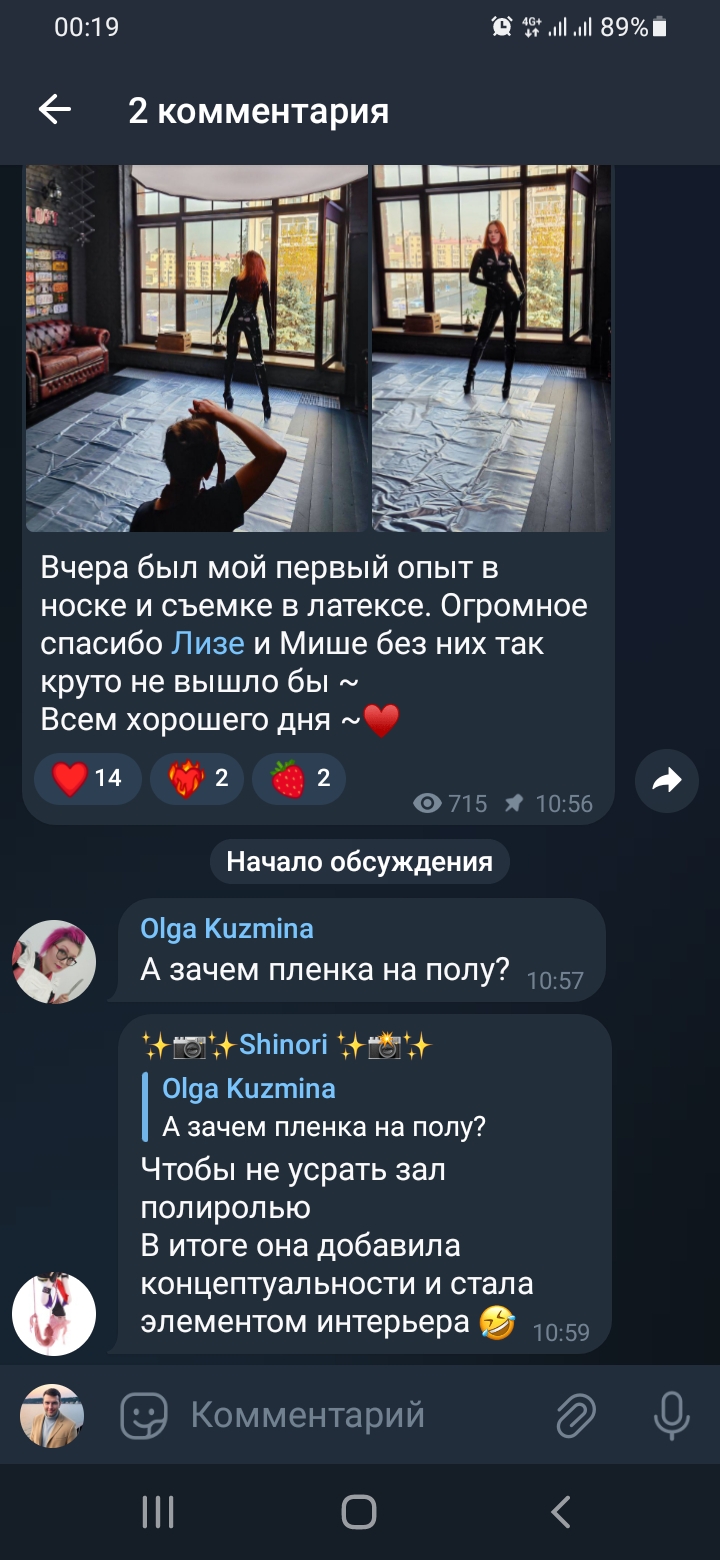Tap the strawberry reaction chip
This screenshot has width=720, height=1560.
coord(299,778)
